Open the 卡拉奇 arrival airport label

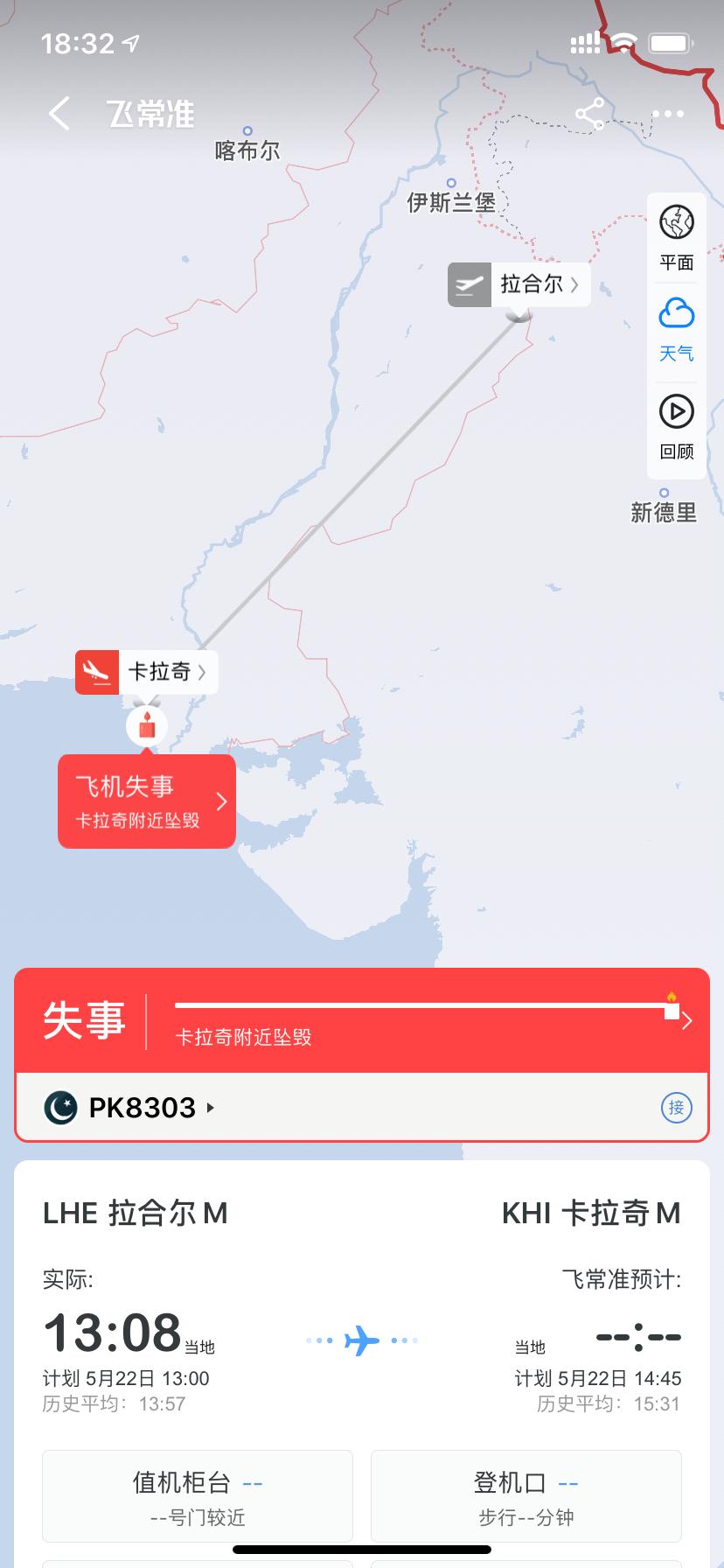pos(147,672)
